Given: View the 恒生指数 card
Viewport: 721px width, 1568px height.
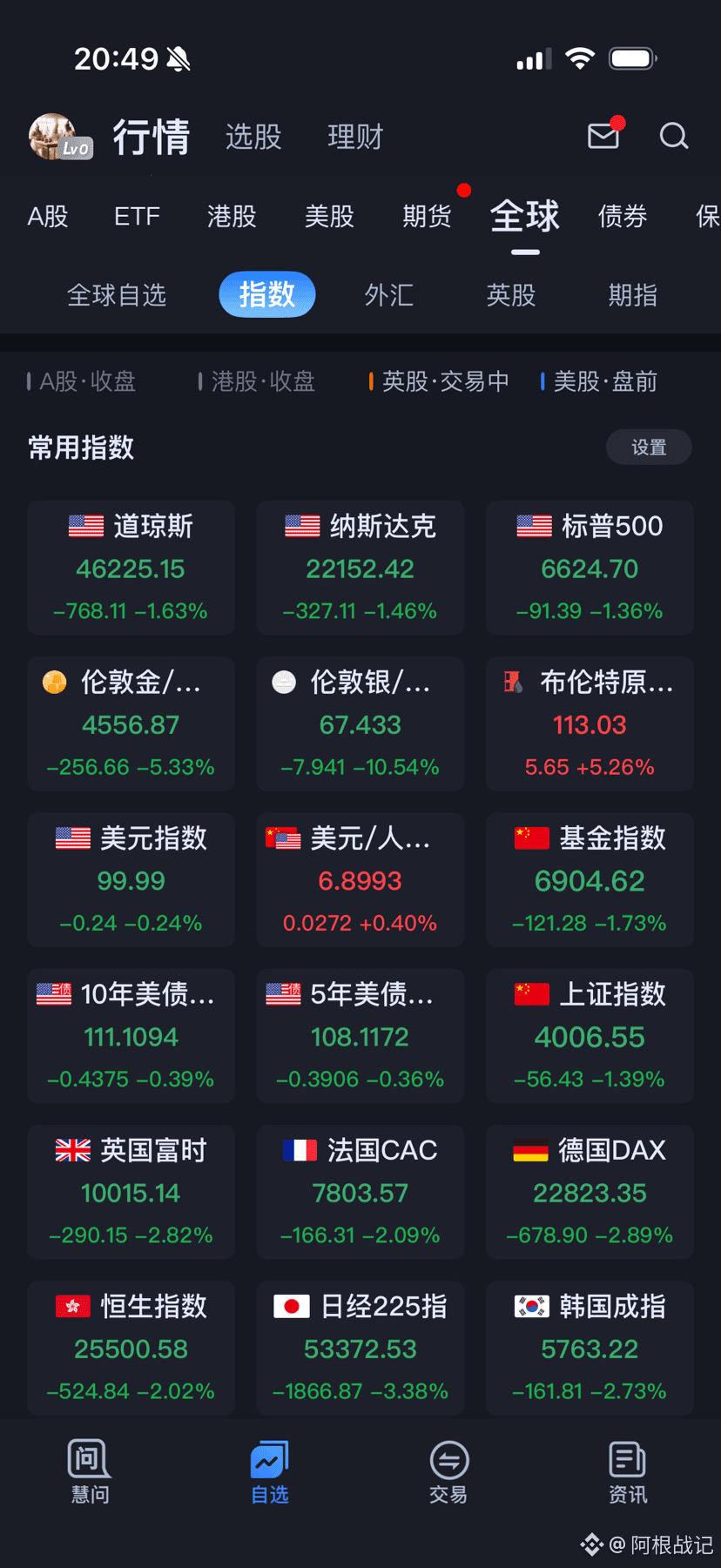Looking at the screenshot, I should pyautogui.click(x=131, y=1347).
